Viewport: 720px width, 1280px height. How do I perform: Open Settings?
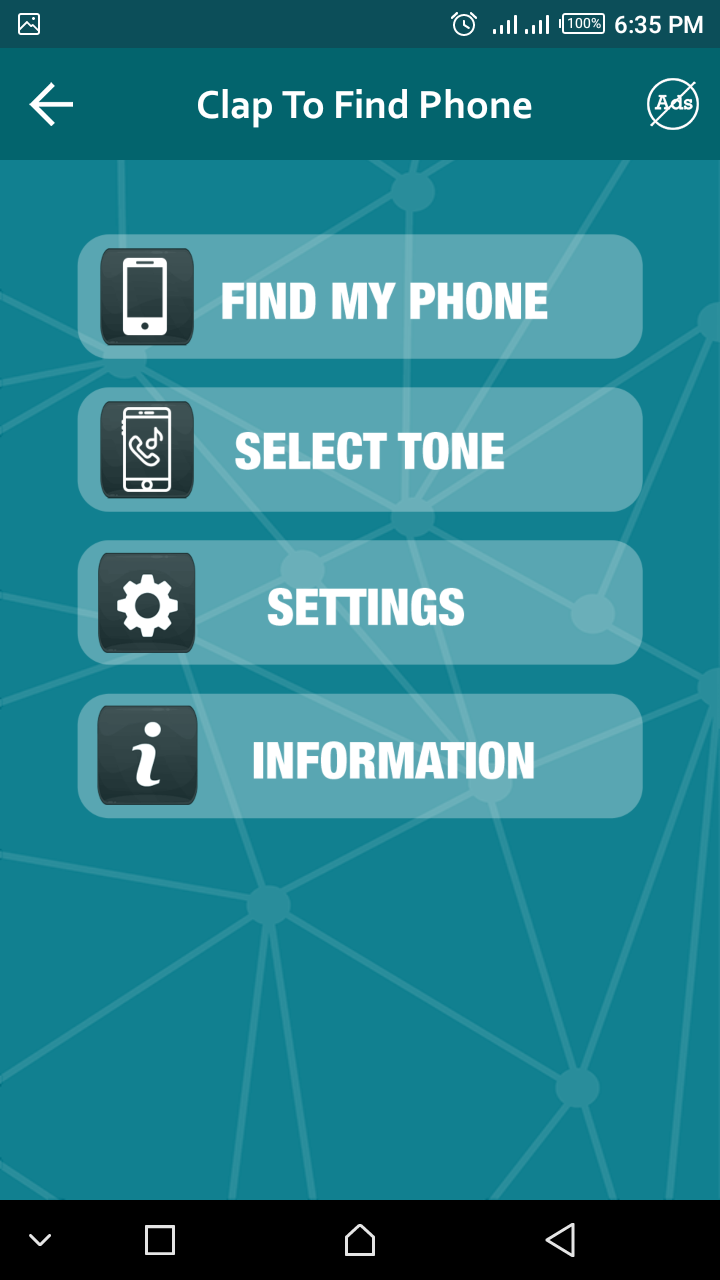pyautogui.click(x=360, y=603)
